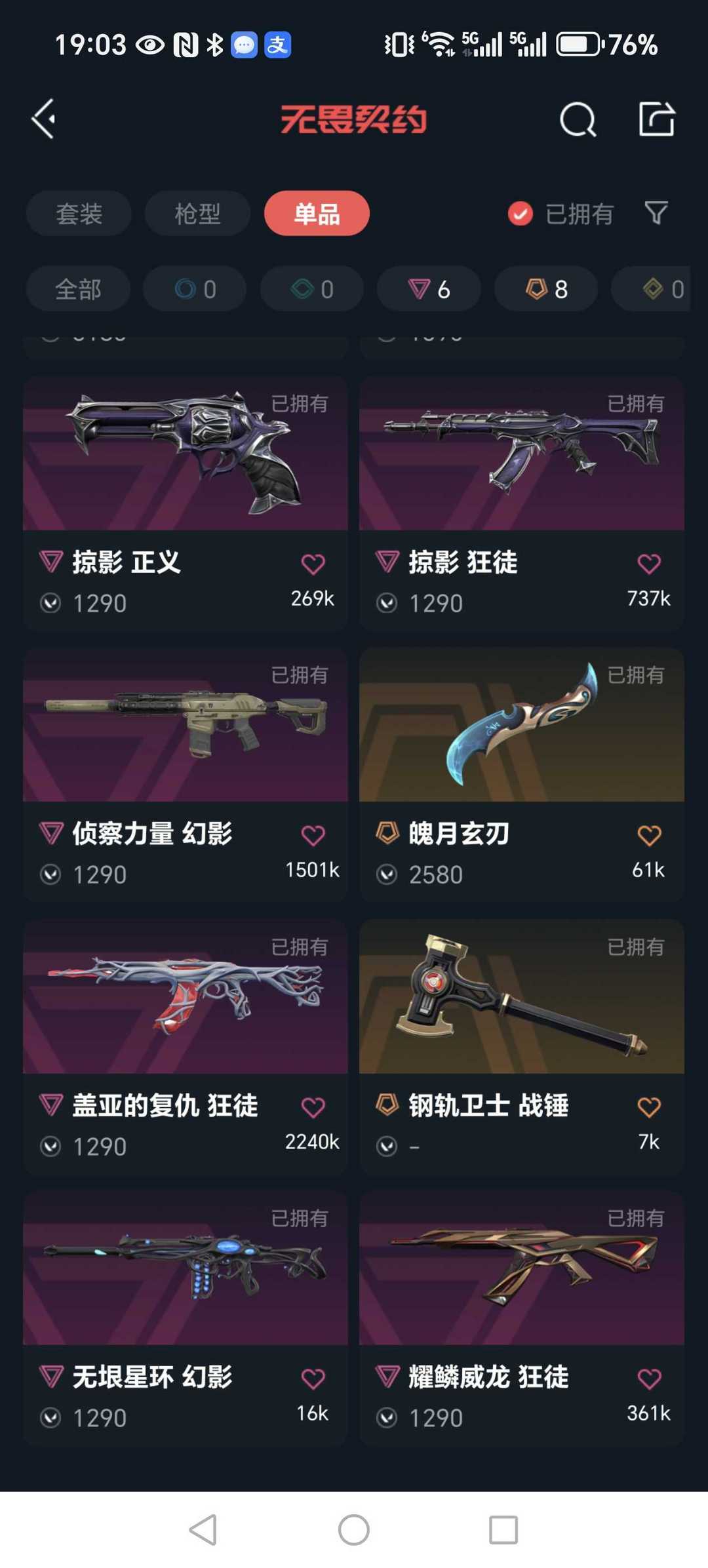Open the filter funnel icon

point(656,213)
